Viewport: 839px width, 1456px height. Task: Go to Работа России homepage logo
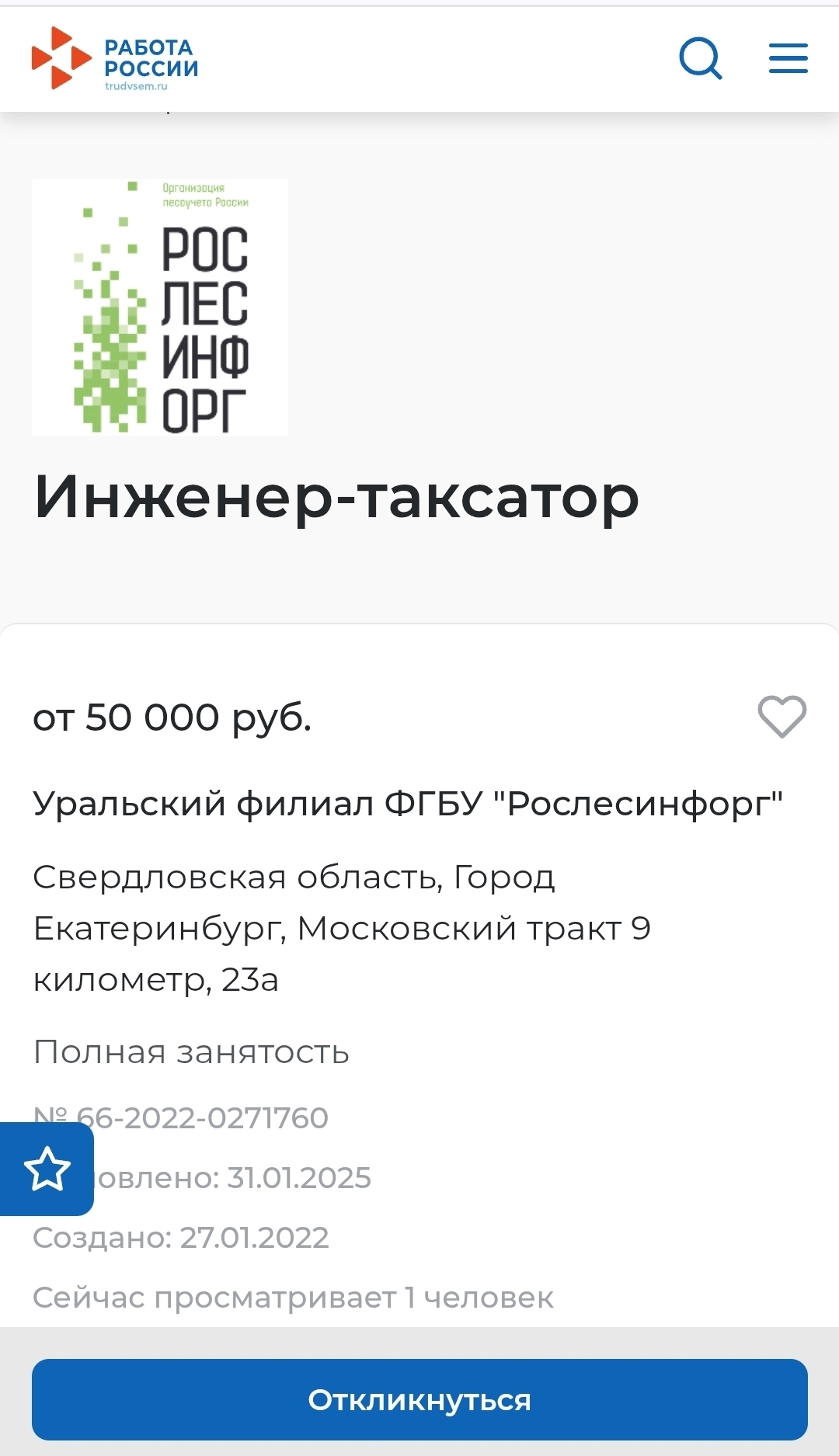tap(115, 59)
